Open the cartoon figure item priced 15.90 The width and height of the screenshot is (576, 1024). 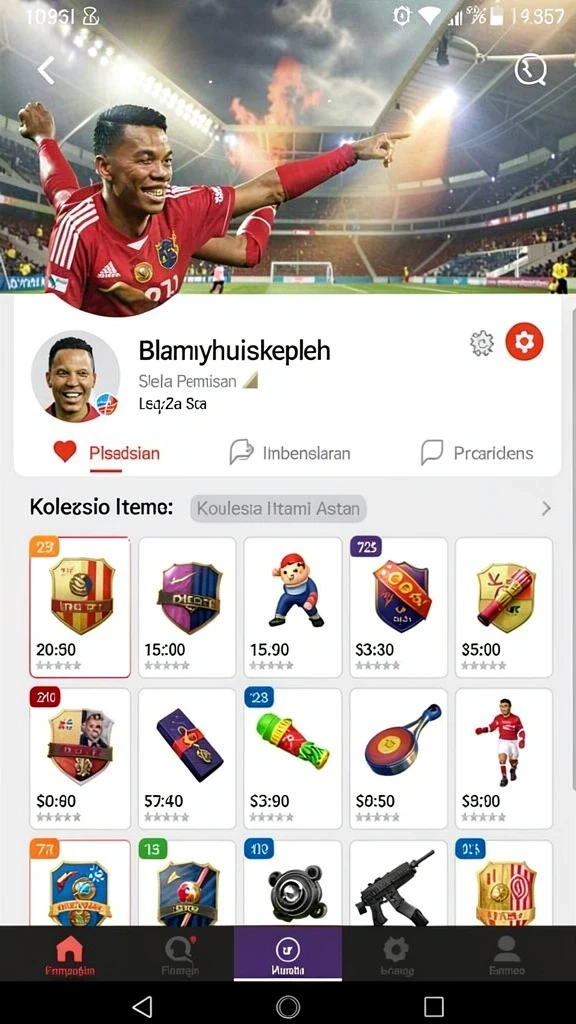(x=293, y=607)
